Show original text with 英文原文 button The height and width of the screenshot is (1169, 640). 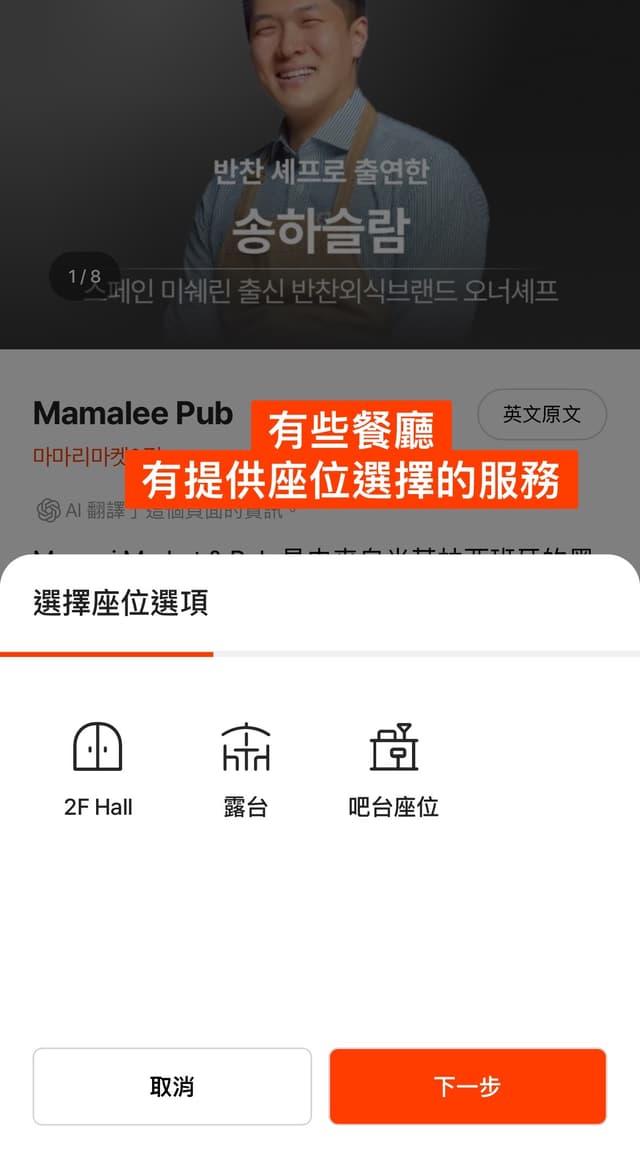[541, 414]
